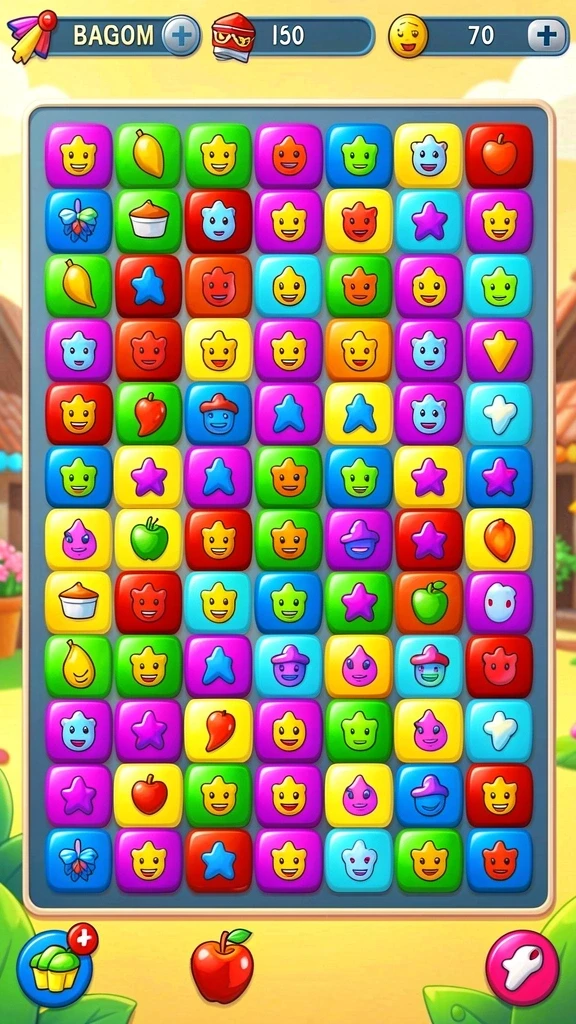Select the red apple booster below the board
This screenshot has height=1024, width=576.
tap(221, 966)
